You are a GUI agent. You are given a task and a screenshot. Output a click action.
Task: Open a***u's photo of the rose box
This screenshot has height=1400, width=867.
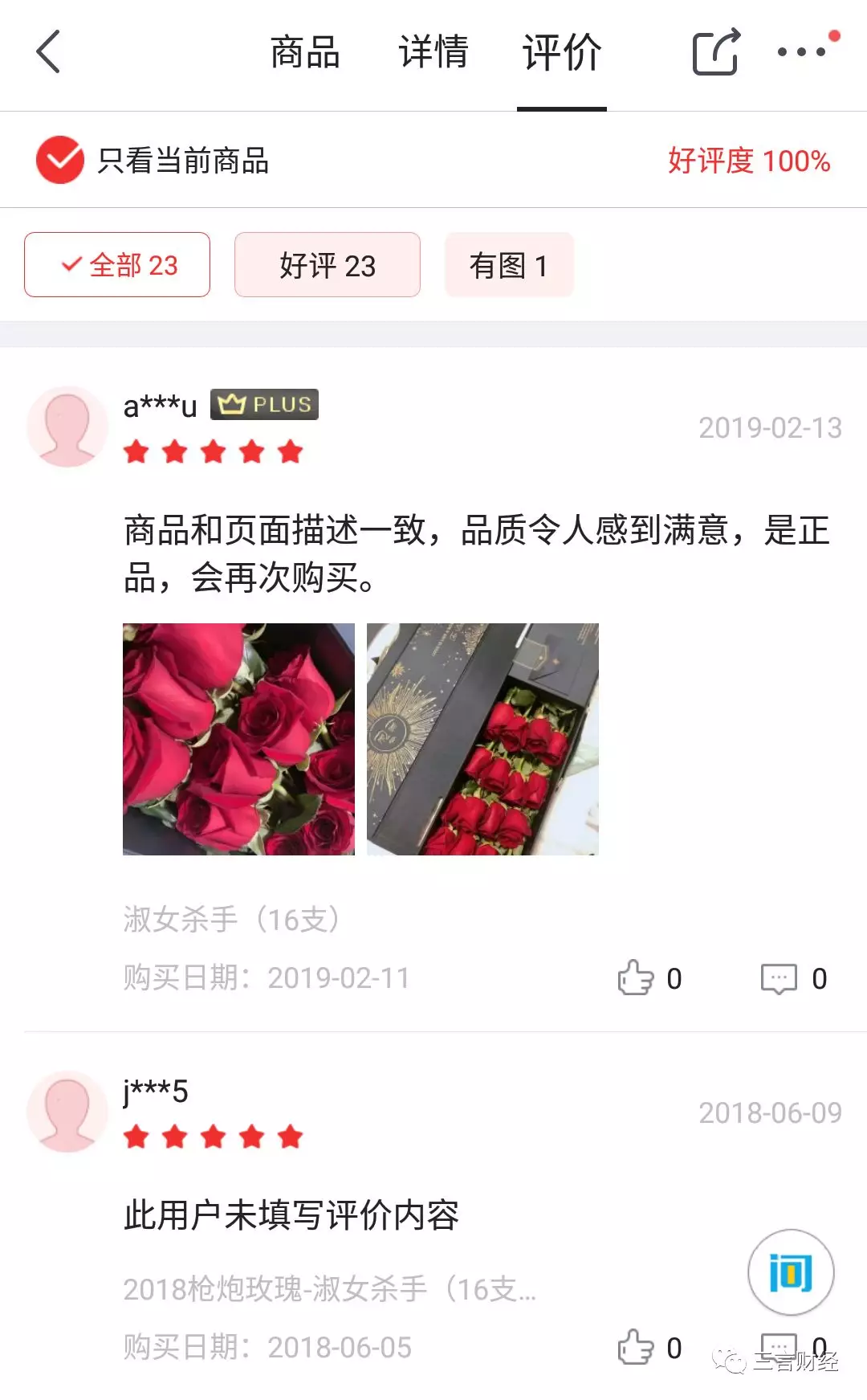click(482, 739)
